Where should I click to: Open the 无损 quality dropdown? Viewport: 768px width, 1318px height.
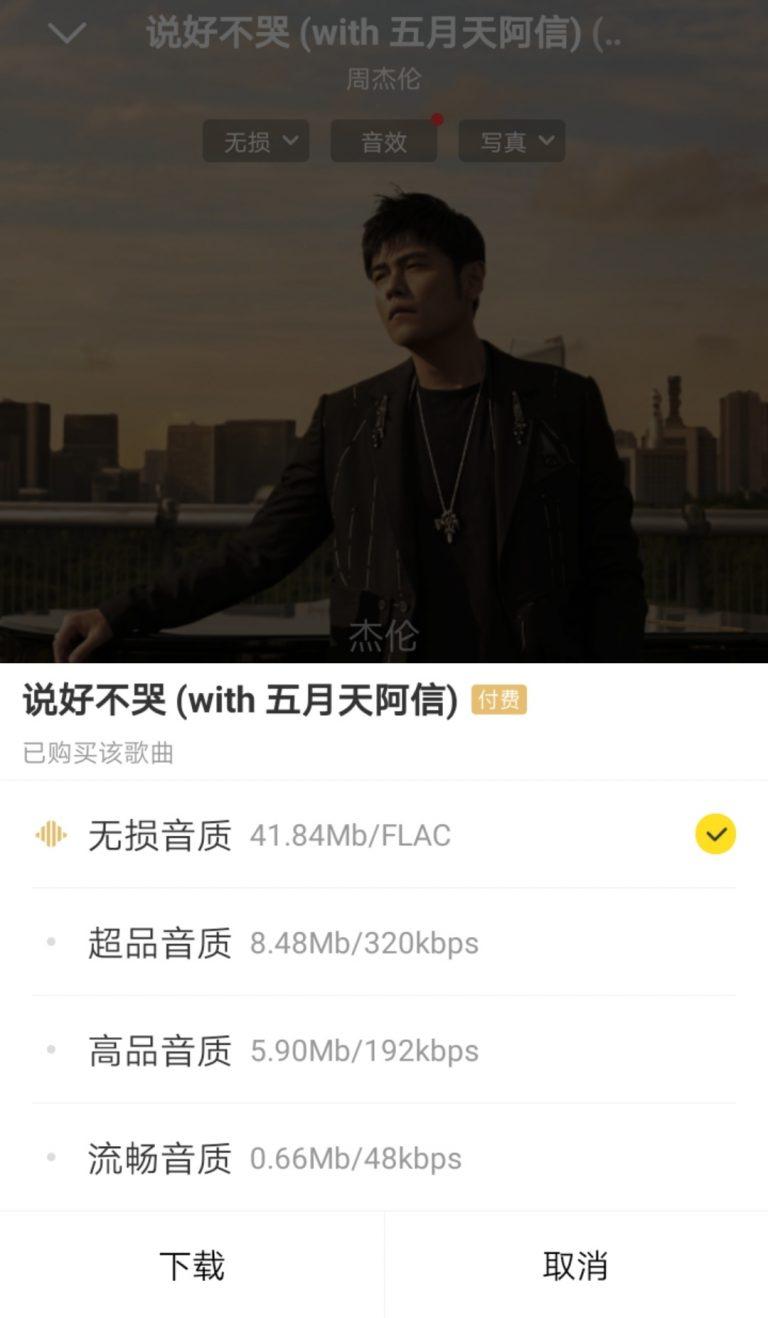256,140
